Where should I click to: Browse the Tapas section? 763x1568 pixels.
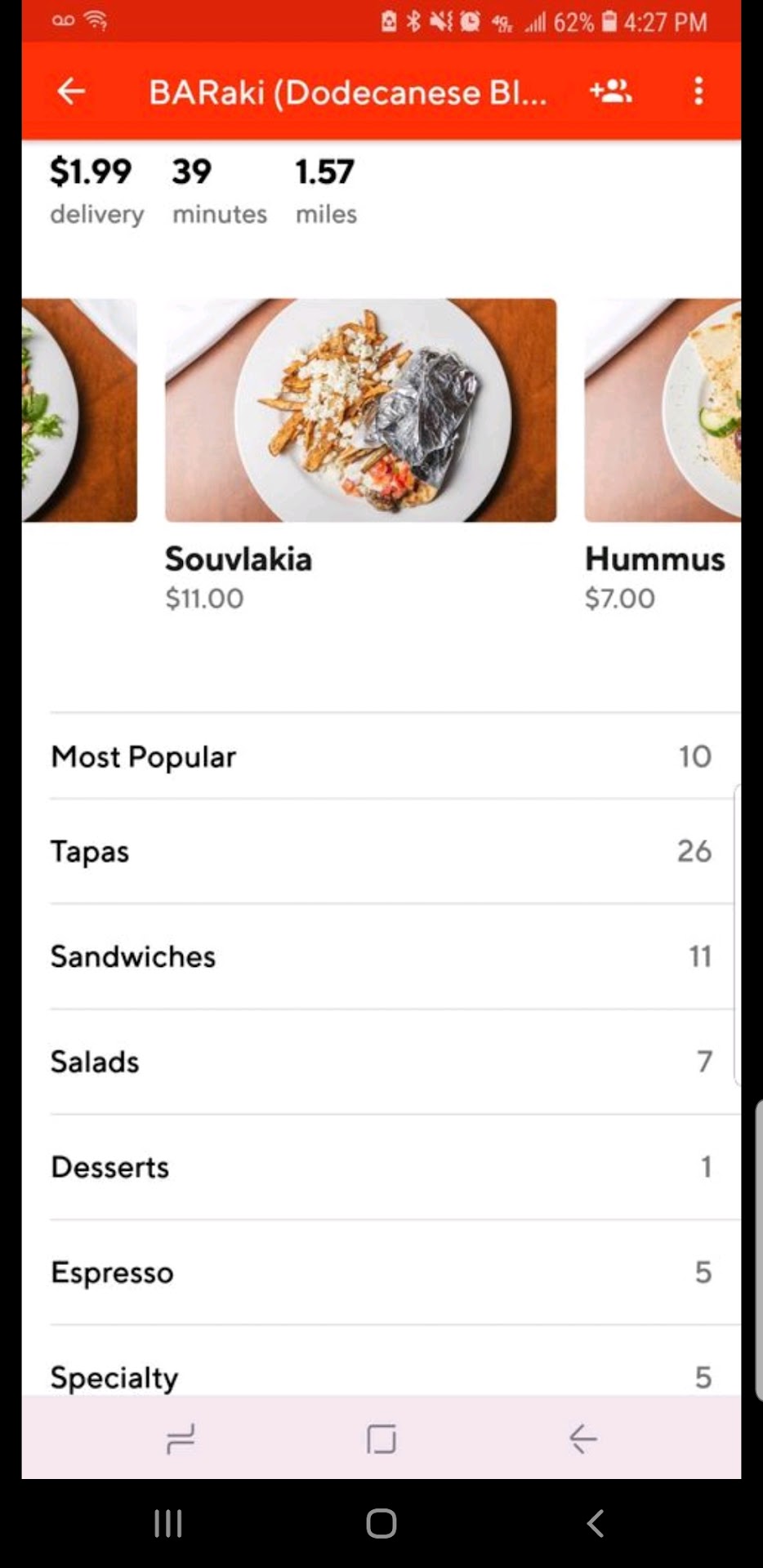pos(381,852)
